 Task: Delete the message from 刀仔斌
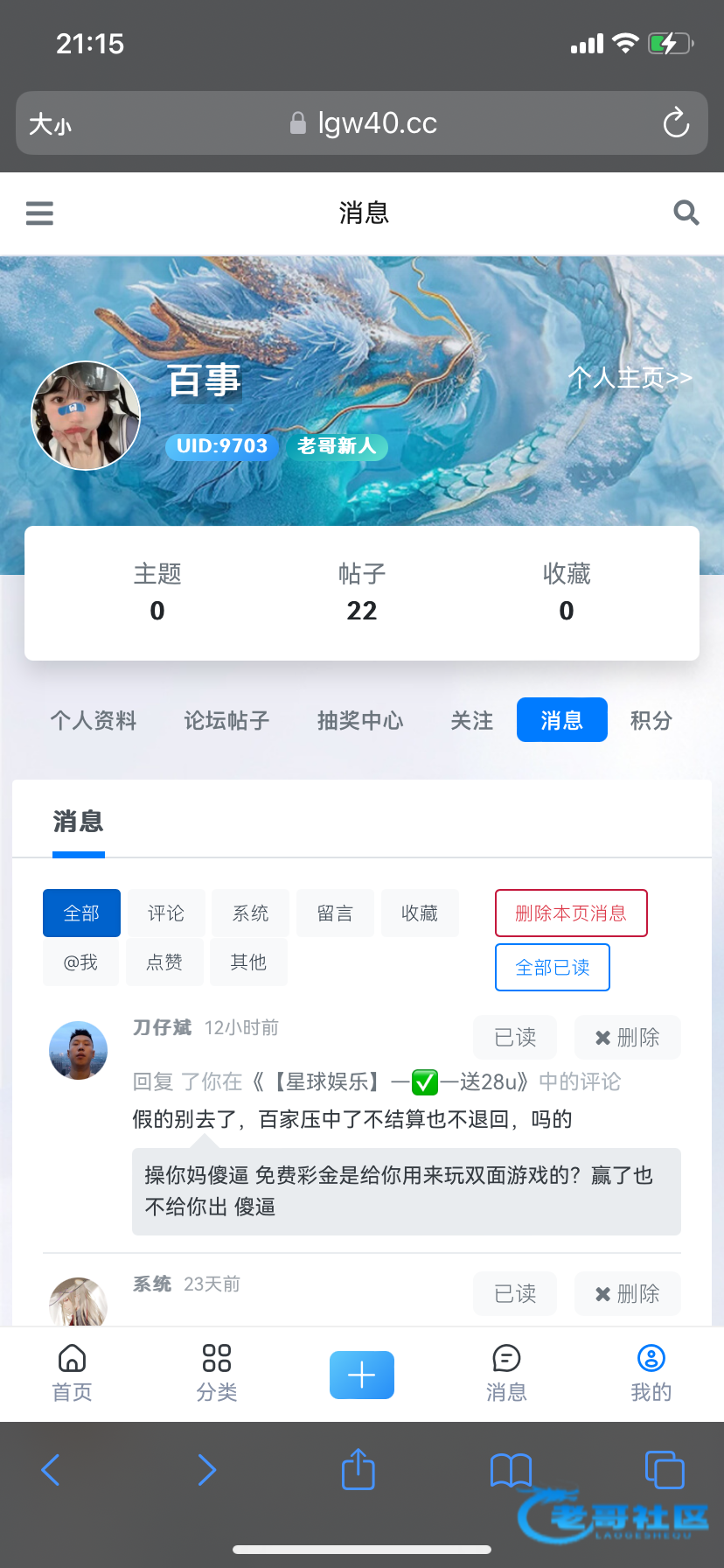627,1038
